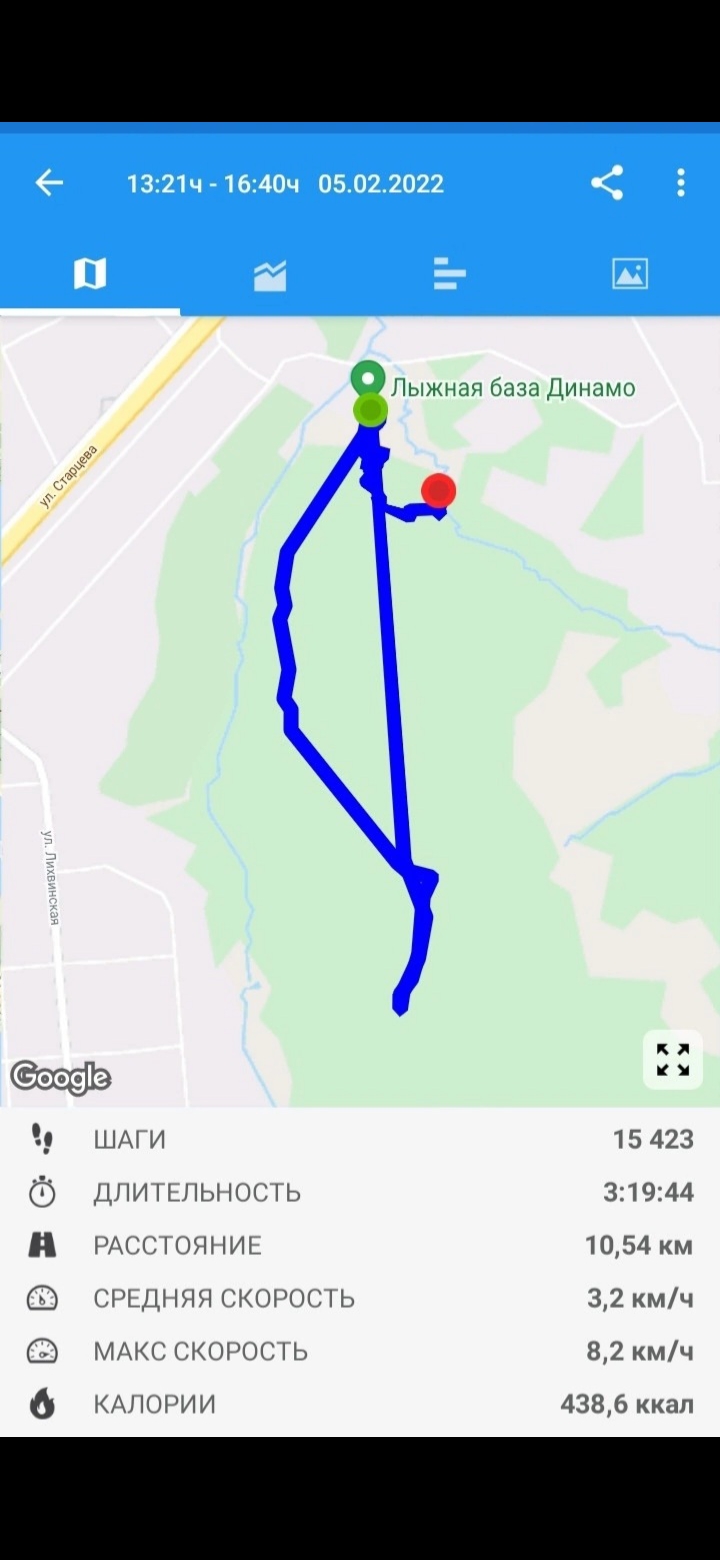Expand the map to fullscreen
The image size is (720, 1560).
673,1059
